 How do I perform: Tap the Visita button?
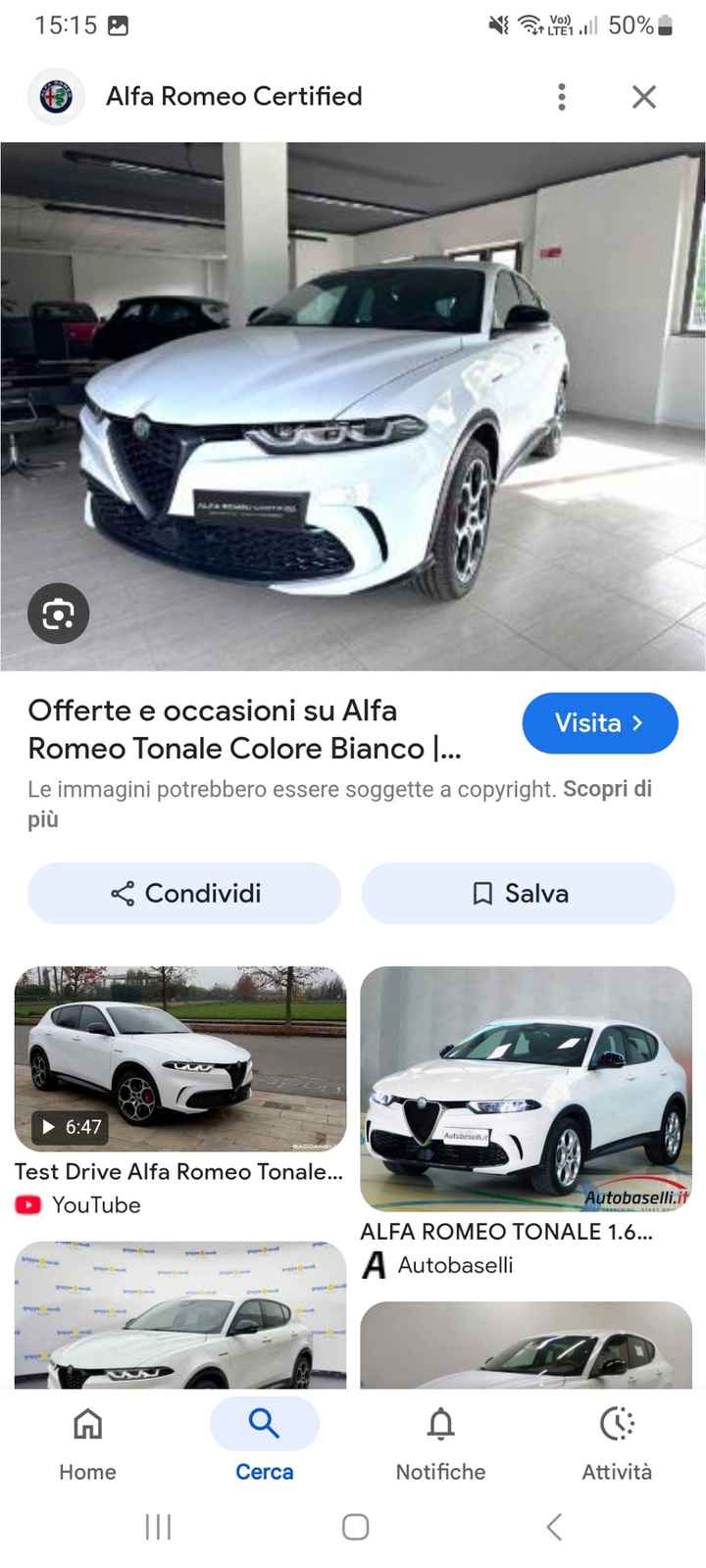(599, 722)
